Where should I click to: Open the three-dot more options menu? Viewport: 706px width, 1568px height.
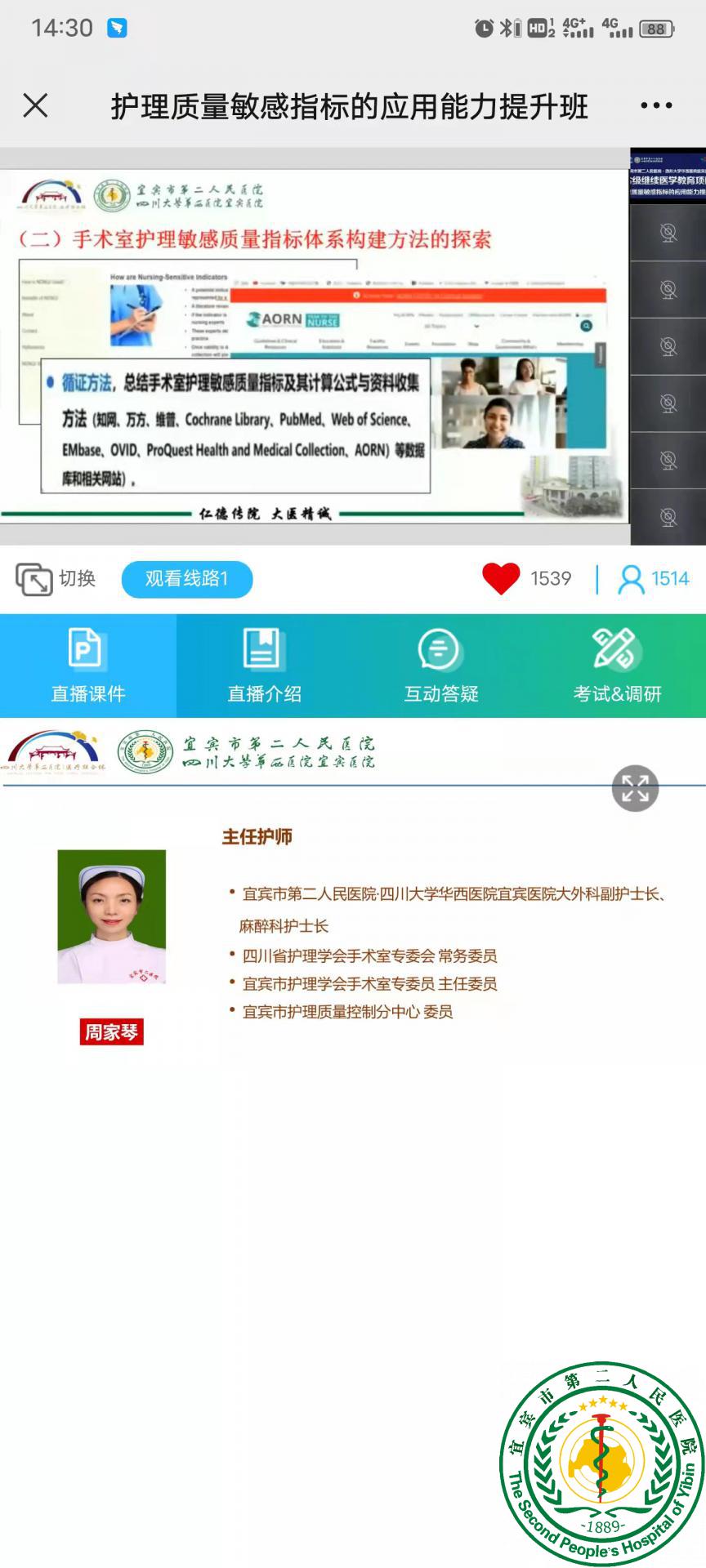pyautogui.click(x=656, y=105)
